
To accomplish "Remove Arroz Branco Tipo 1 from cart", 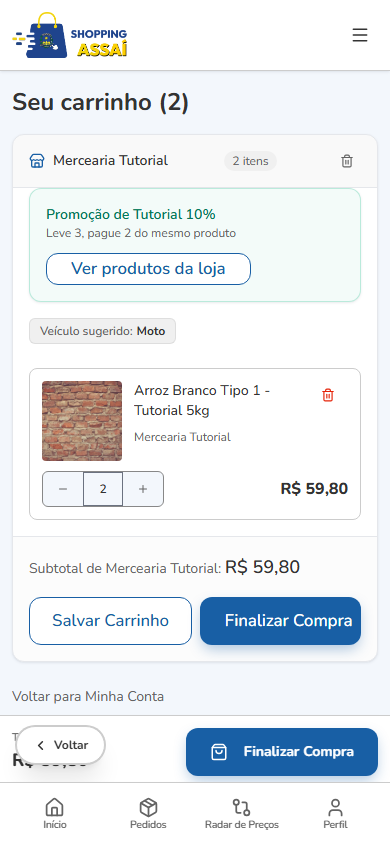I will (x=328, y=395).
